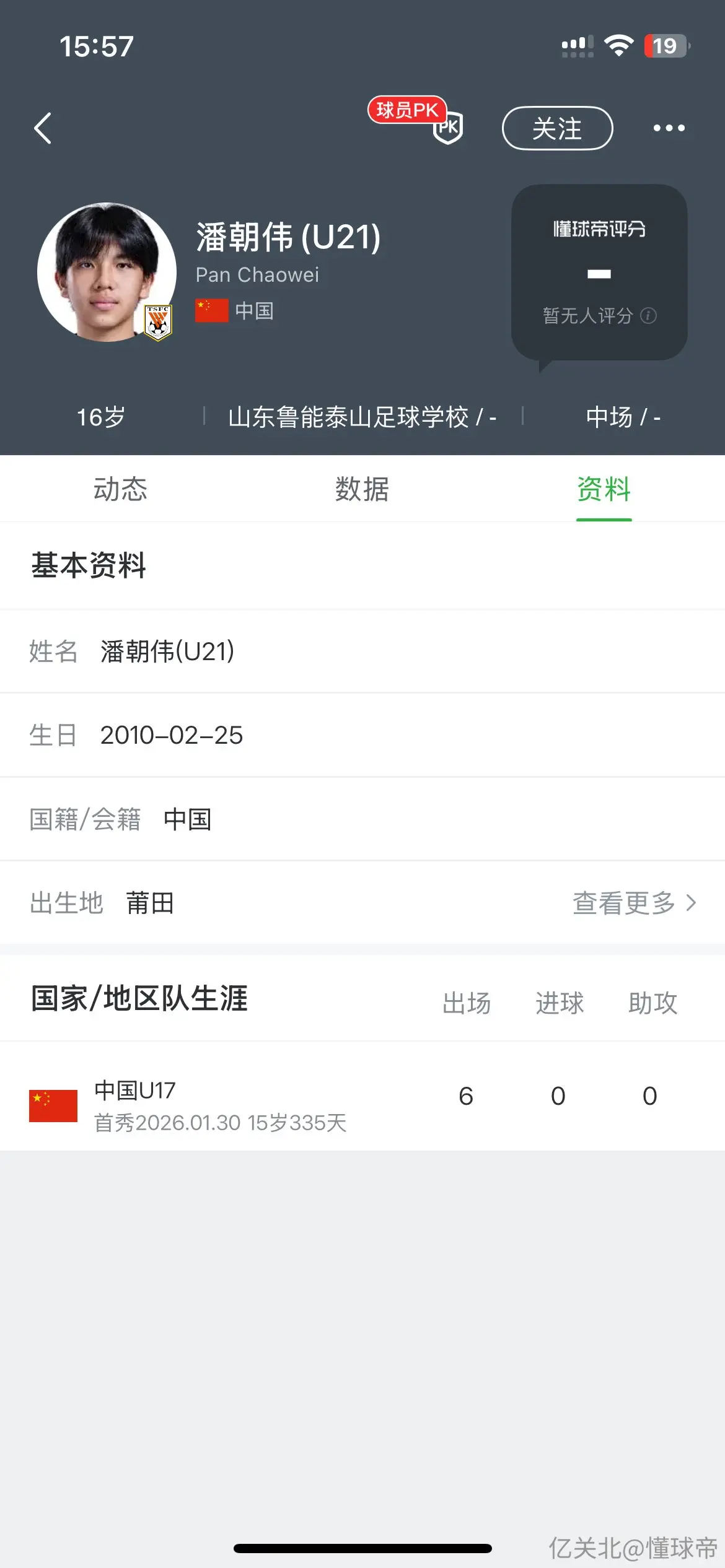Switch to the 数据 tab

coord(362,489)
